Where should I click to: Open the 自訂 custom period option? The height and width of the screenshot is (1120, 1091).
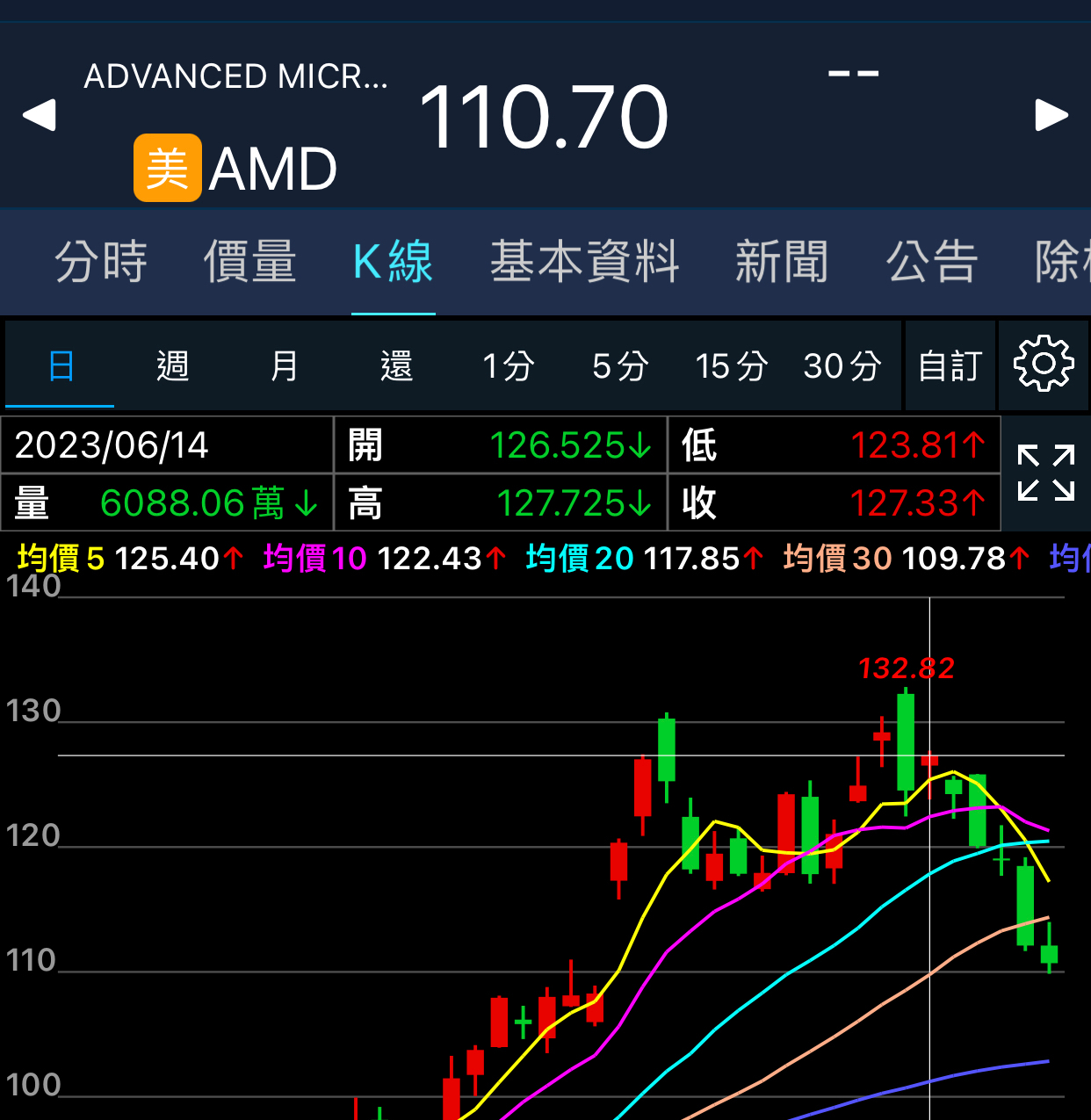click(x=950, y=365)
